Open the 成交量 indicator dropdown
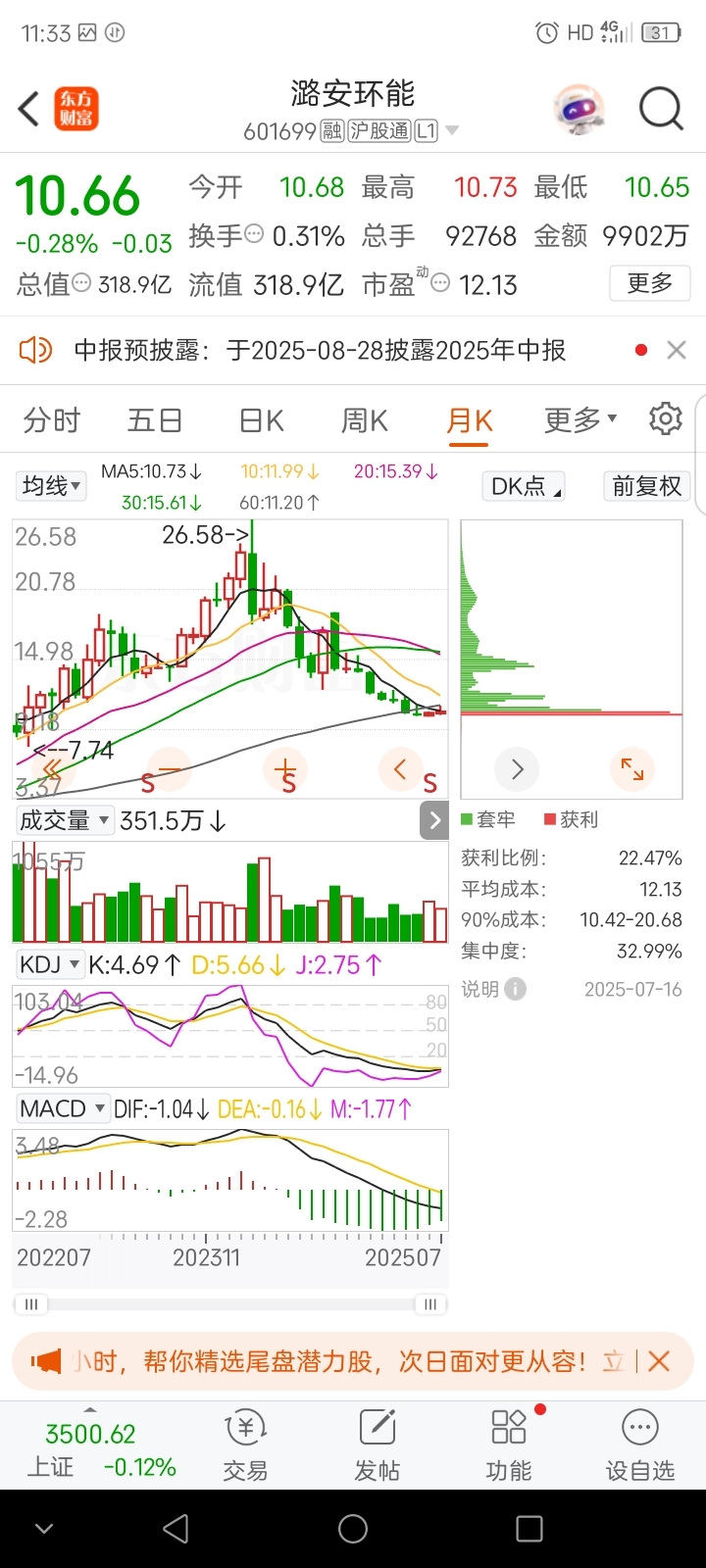 pos(65,820)
